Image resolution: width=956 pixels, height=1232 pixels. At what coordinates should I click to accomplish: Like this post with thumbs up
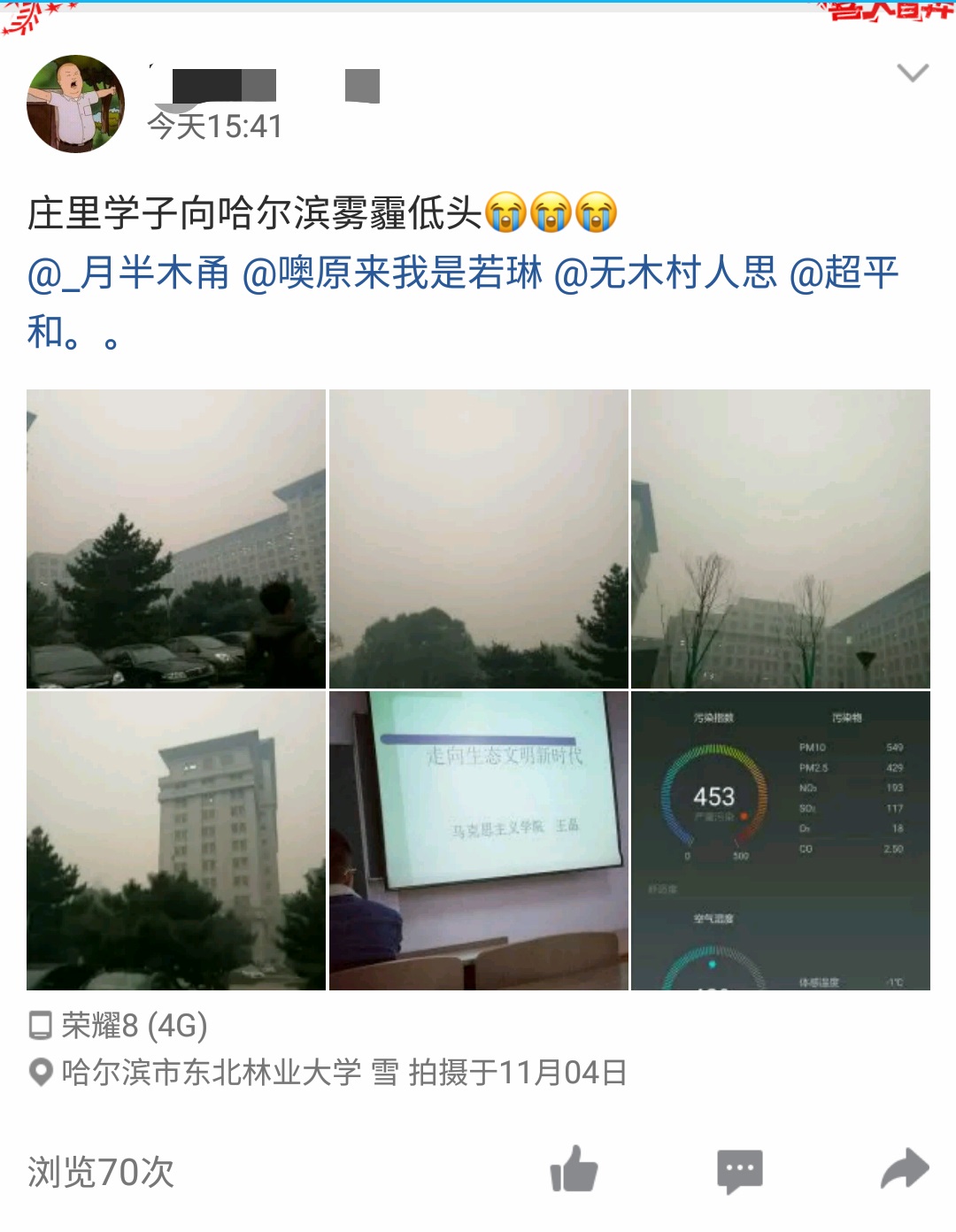pyautogui.click(x=574, y=1170)
